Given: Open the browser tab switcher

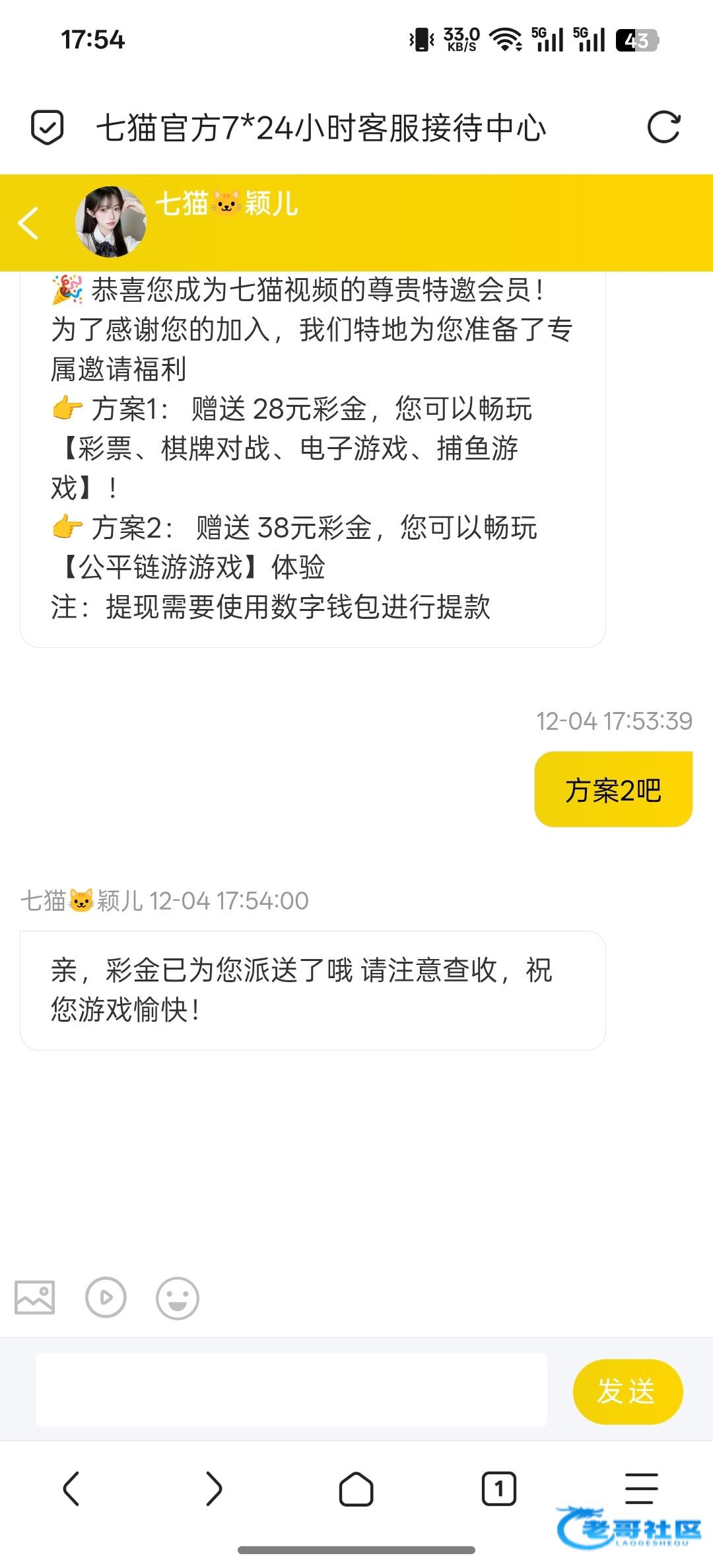Looking at the screenshot, I should [x=498, y=1489].
